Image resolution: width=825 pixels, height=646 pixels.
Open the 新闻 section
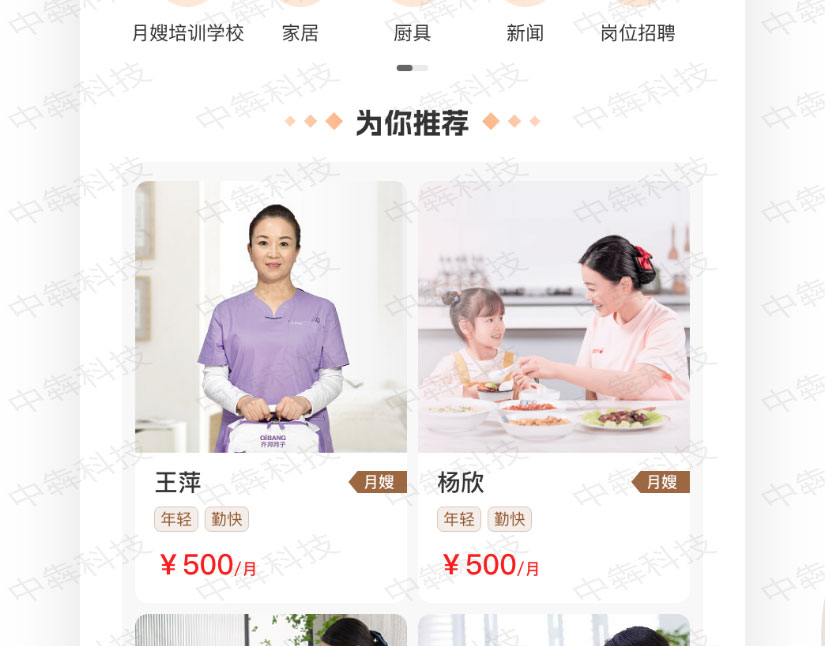click(525, 32)
